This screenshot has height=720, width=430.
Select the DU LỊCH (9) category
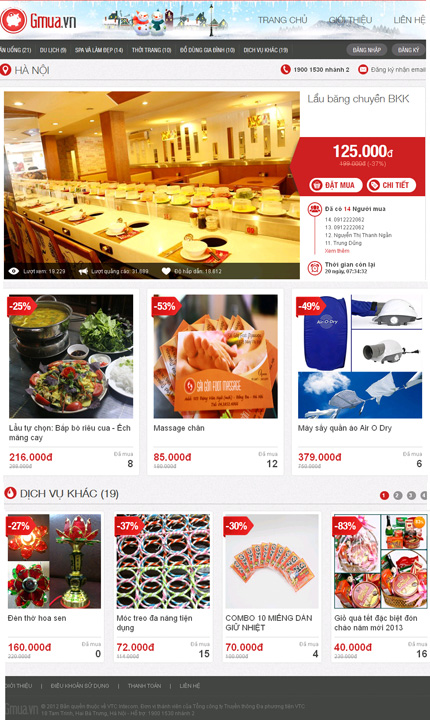click(x=53, y=50)
